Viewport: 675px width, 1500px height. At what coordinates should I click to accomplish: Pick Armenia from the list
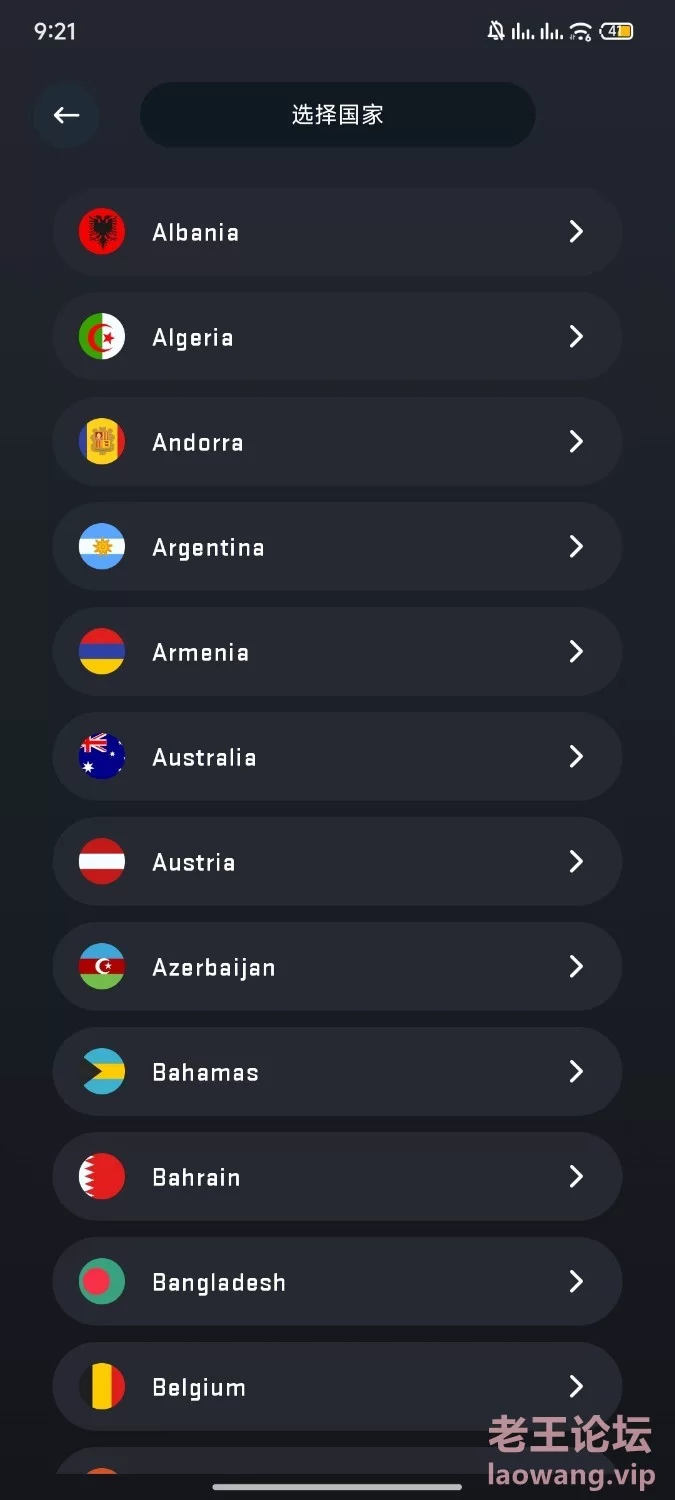click(x=337, y=652)
